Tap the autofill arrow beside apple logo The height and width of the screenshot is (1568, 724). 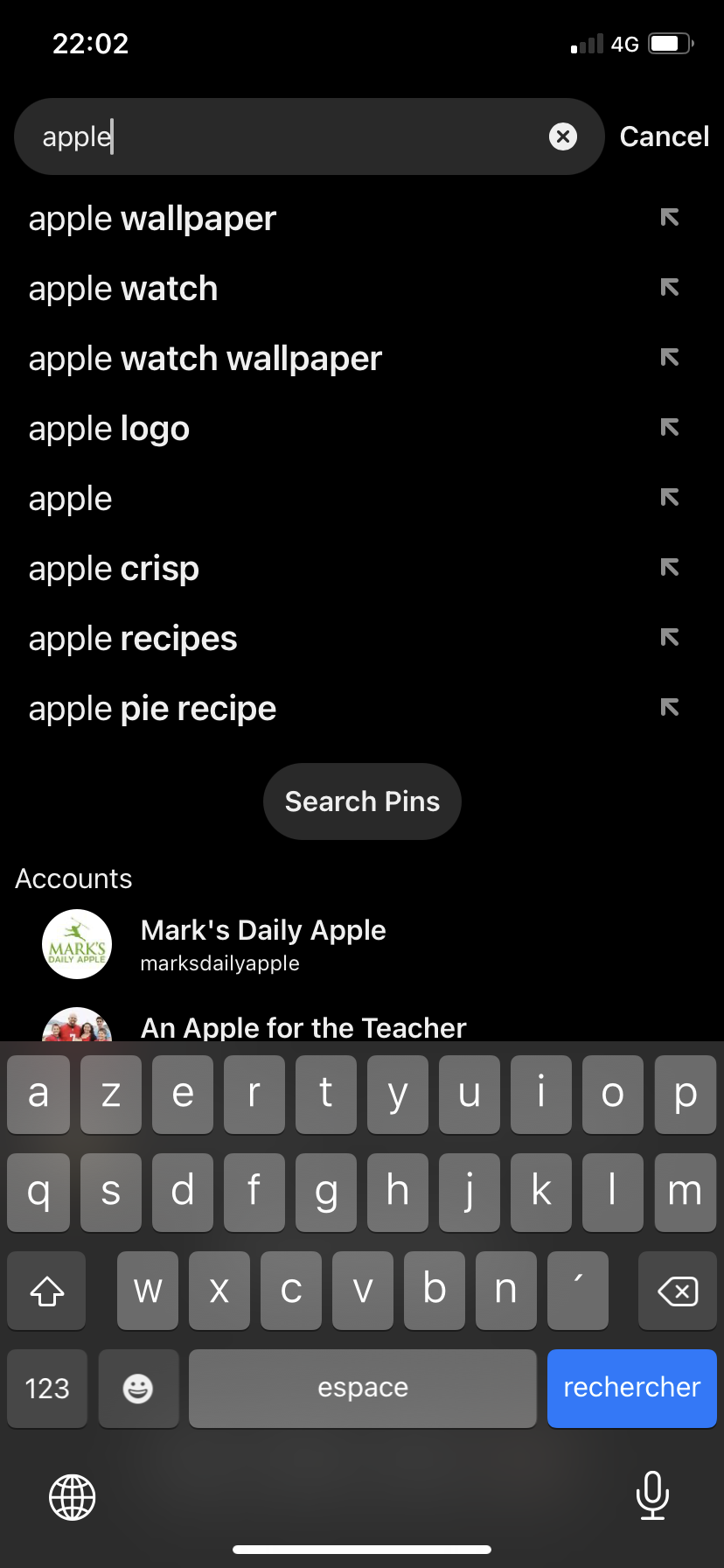coord(670,429)
